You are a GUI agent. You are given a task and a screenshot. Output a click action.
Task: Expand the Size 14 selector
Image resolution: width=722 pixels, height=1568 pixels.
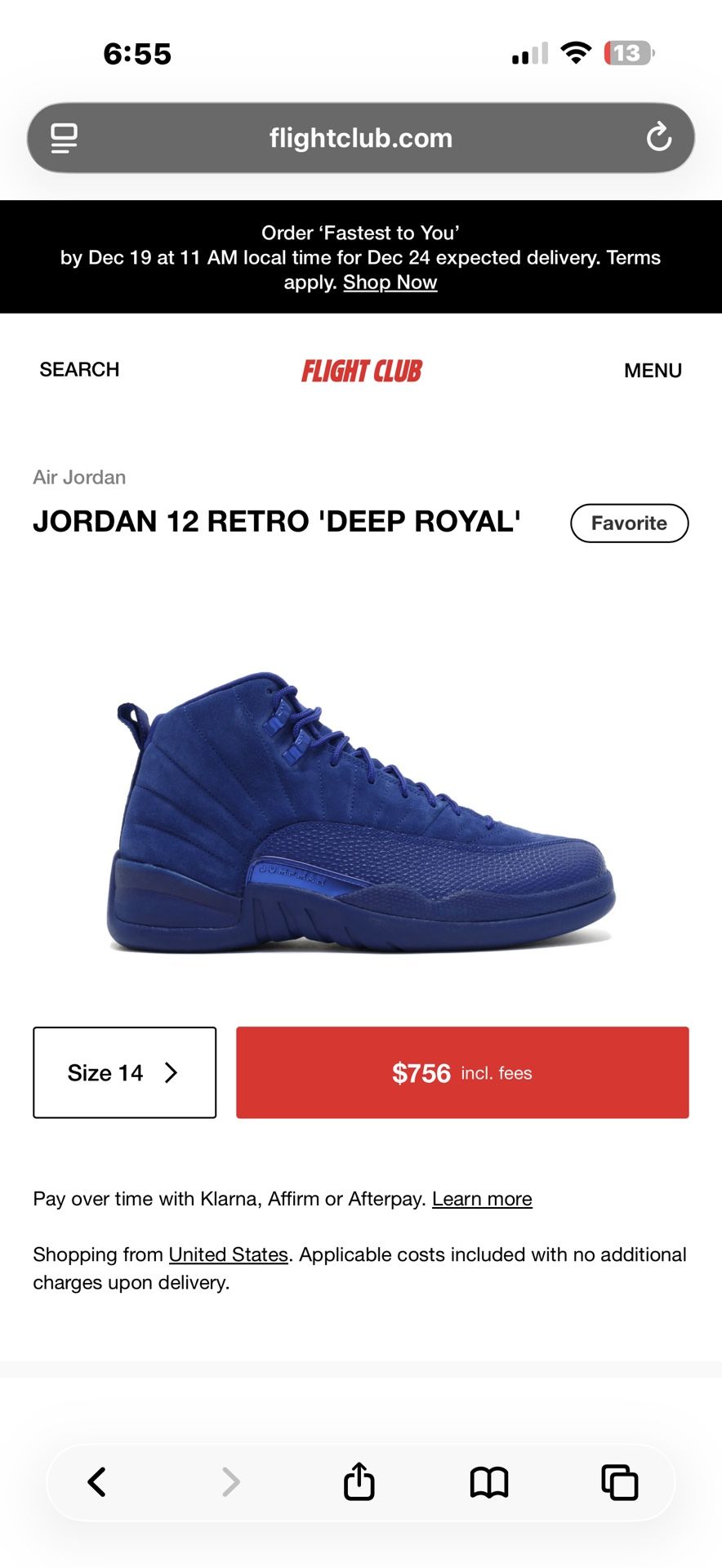[x=123, y=1072]
